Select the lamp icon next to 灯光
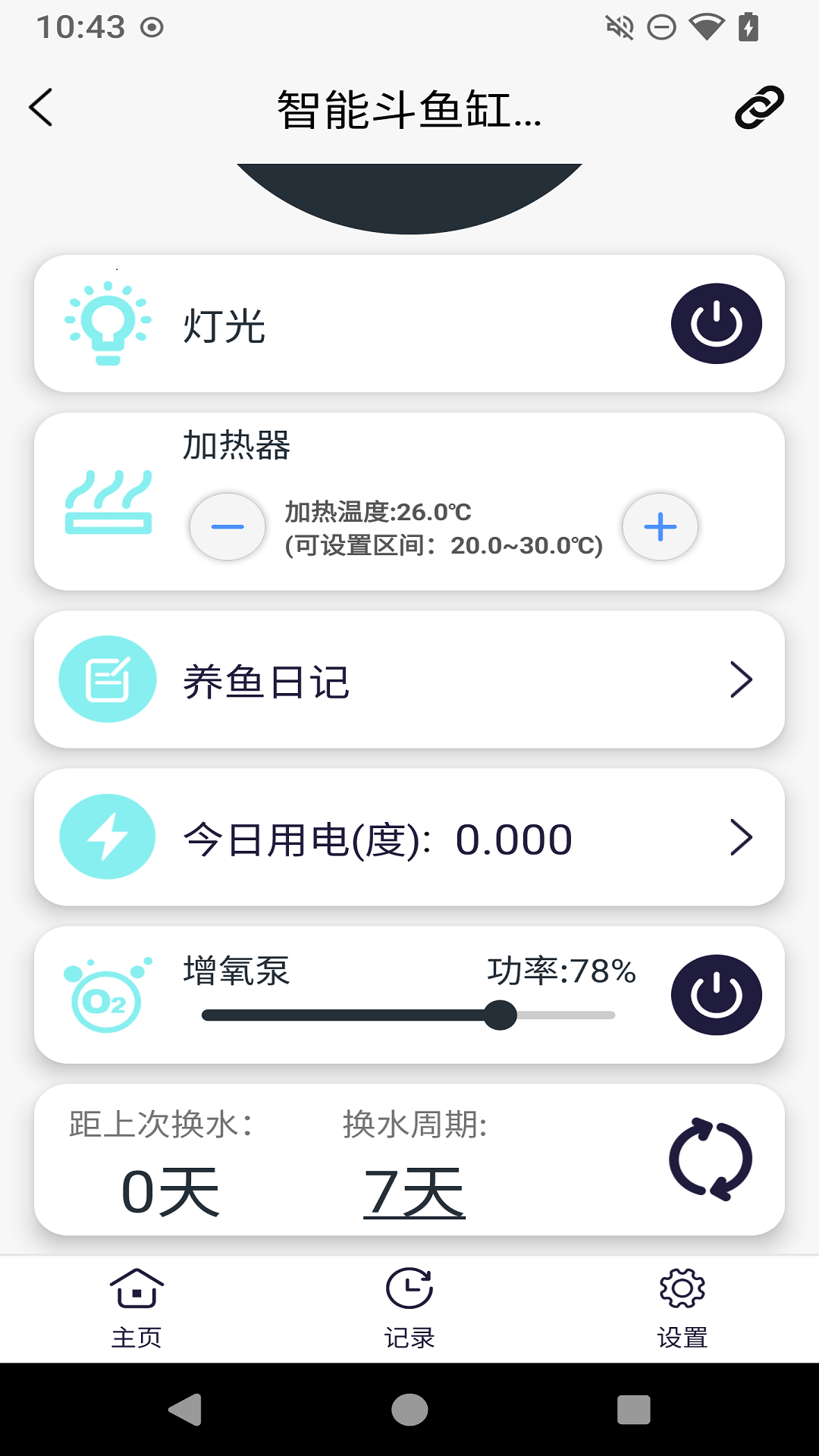819x1456 pixels. [108, 322]
